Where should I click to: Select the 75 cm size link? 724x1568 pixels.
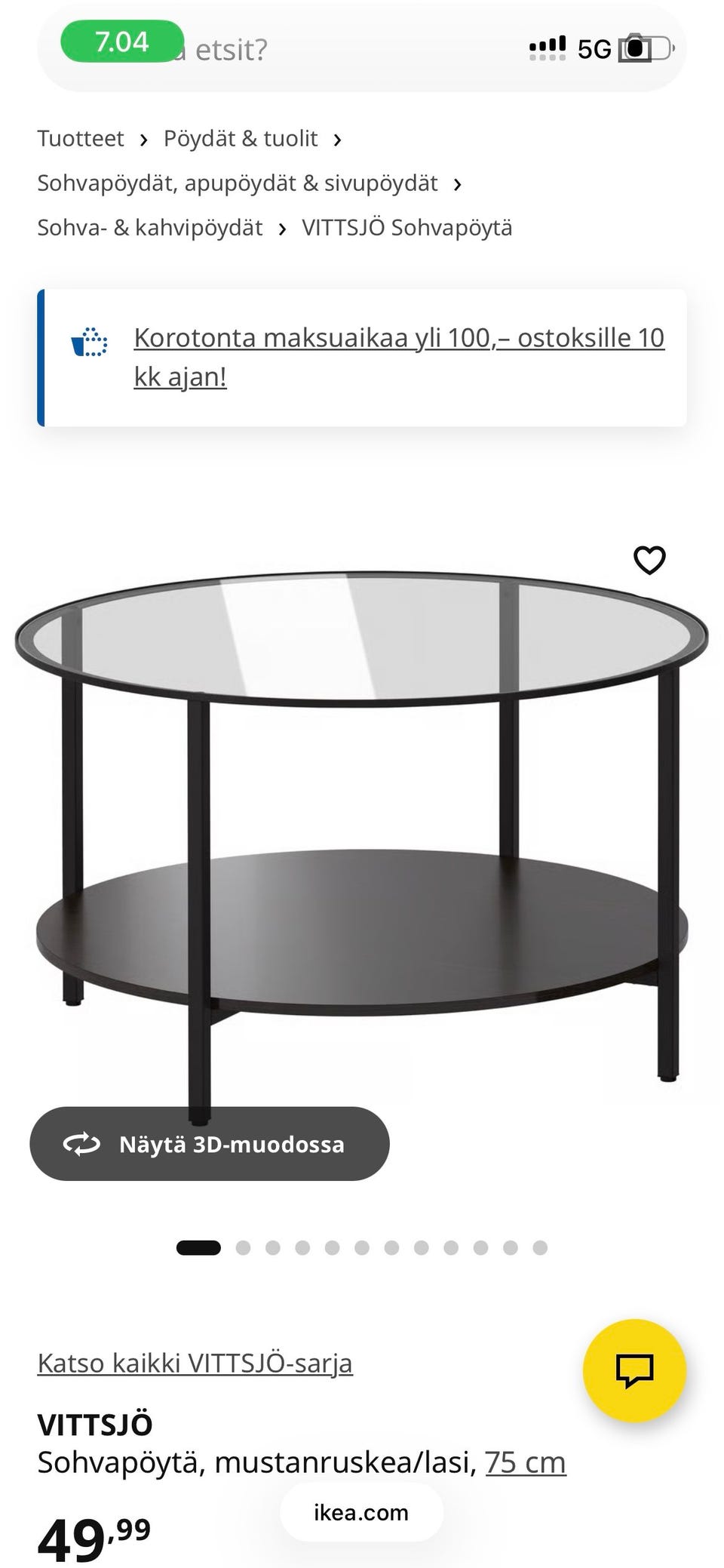point(525,1462)
